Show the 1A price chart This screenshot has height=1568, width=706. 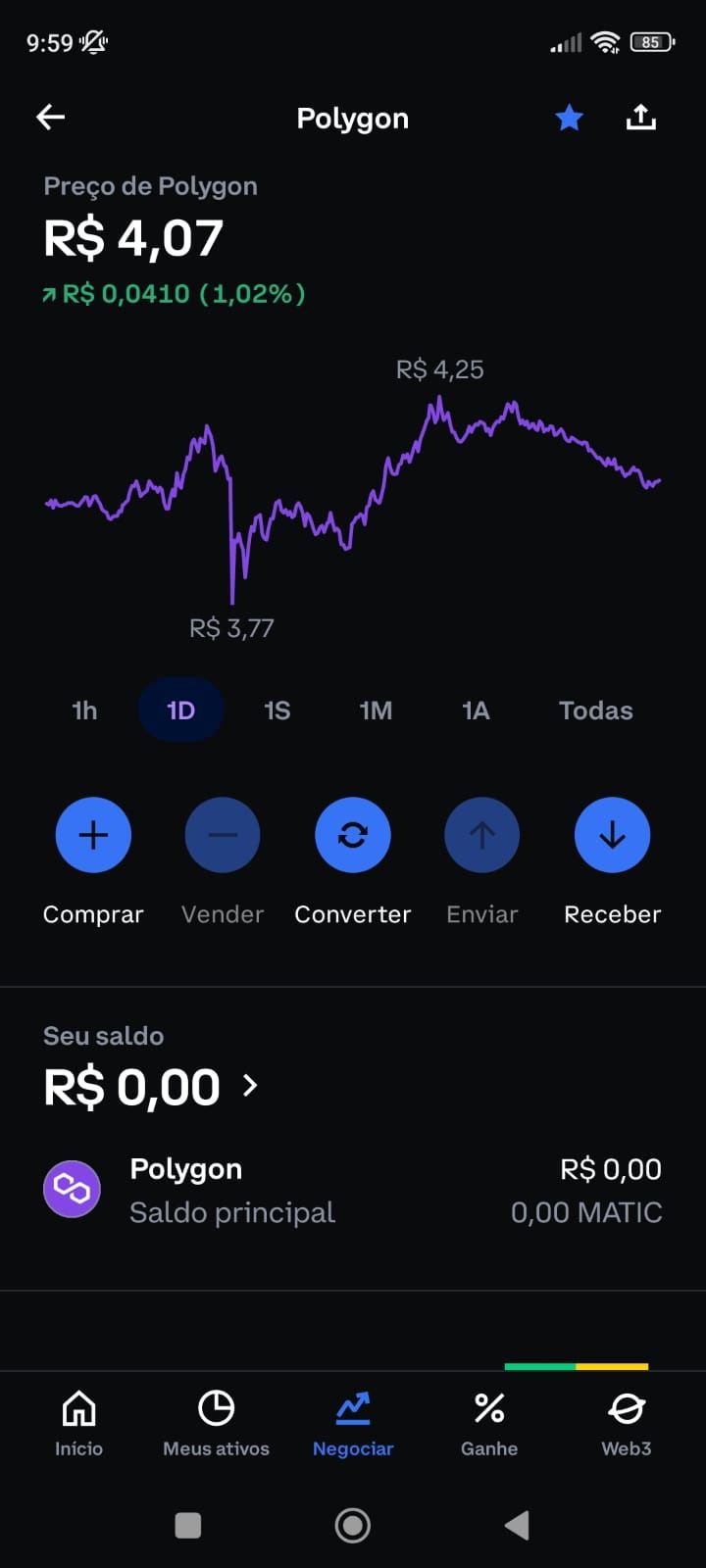coord(476,710)
